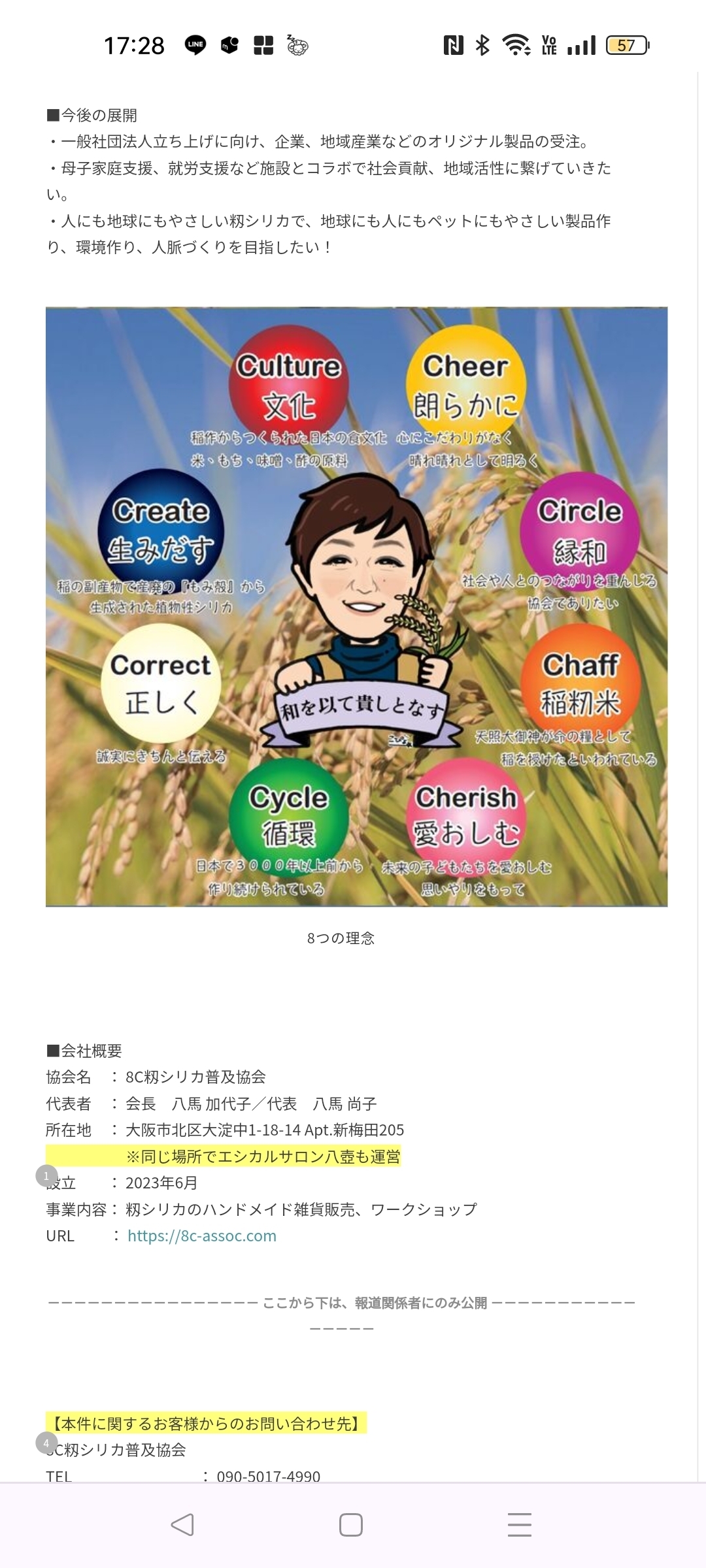Open comment marker 4 beside 8C籾シリカ普及協会
This screenshot has height=1568, width=706.
pyautogui.click(x=46, y=1443)
